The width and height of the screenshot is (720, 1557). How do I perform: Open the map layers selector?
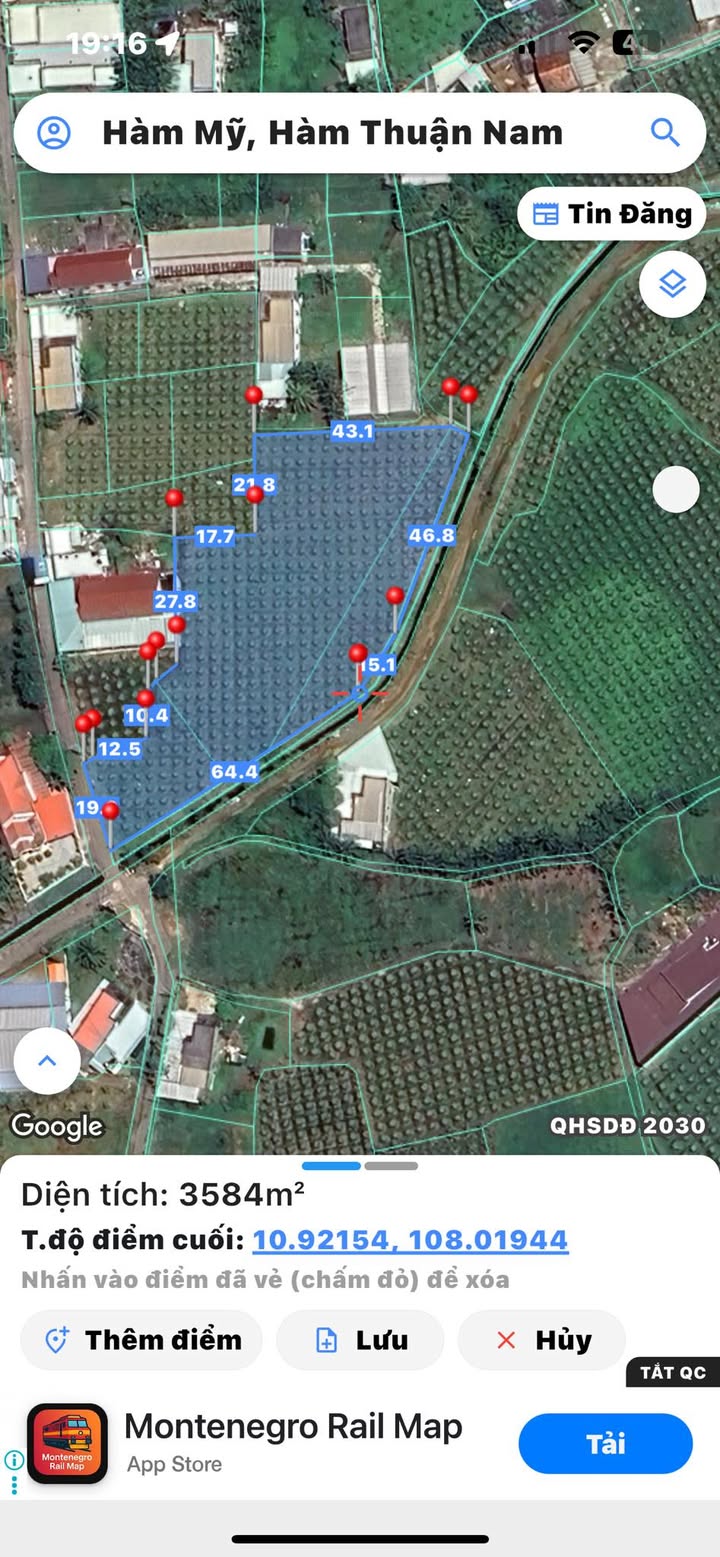(673, 285)
